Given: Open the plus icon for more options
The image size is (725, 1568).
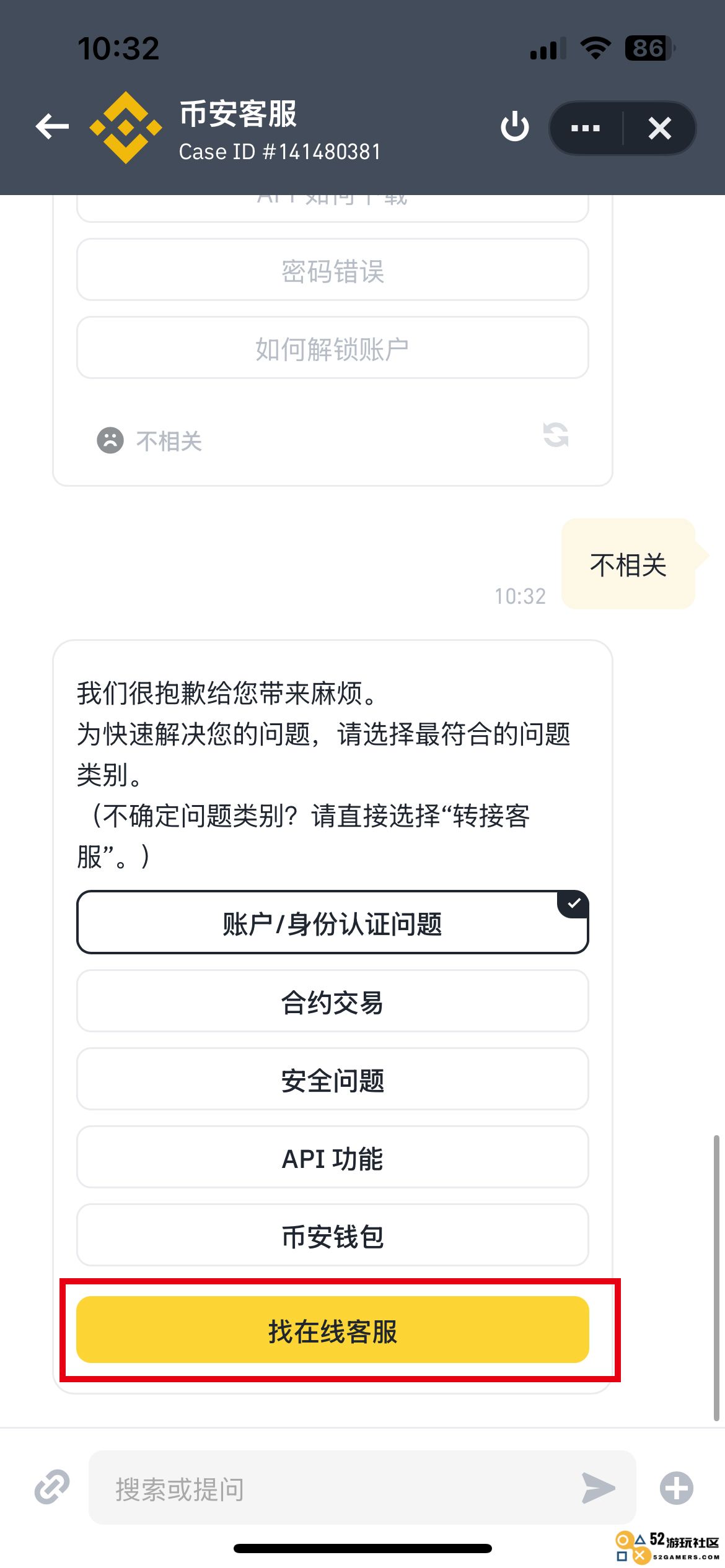Looking at the screenshot, I should coord(677,1488).
